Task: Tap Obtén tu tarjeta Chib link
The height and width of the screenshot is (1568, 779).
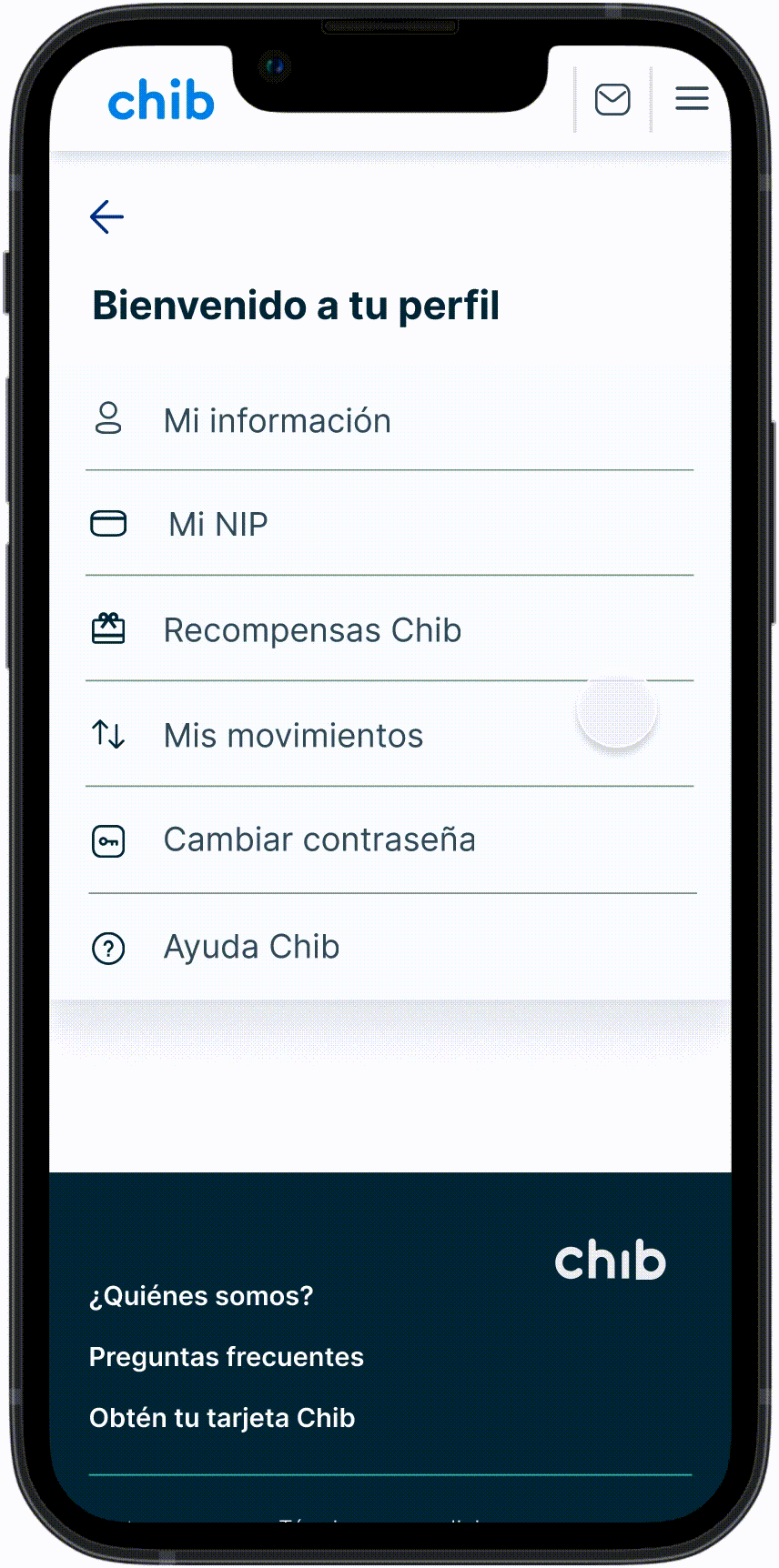Action: coord(222,1417)
